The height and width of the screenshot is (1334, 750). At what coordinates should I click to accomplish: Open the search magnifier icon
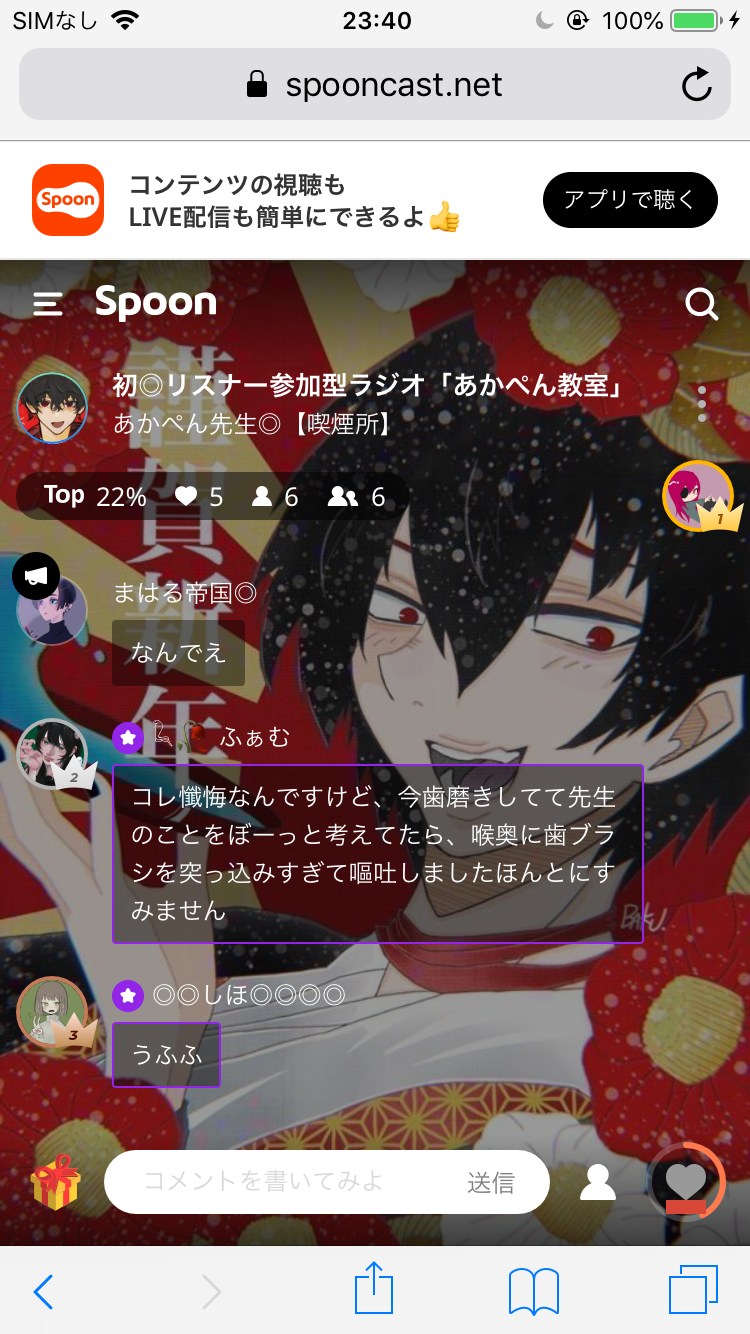click(702, 304)
